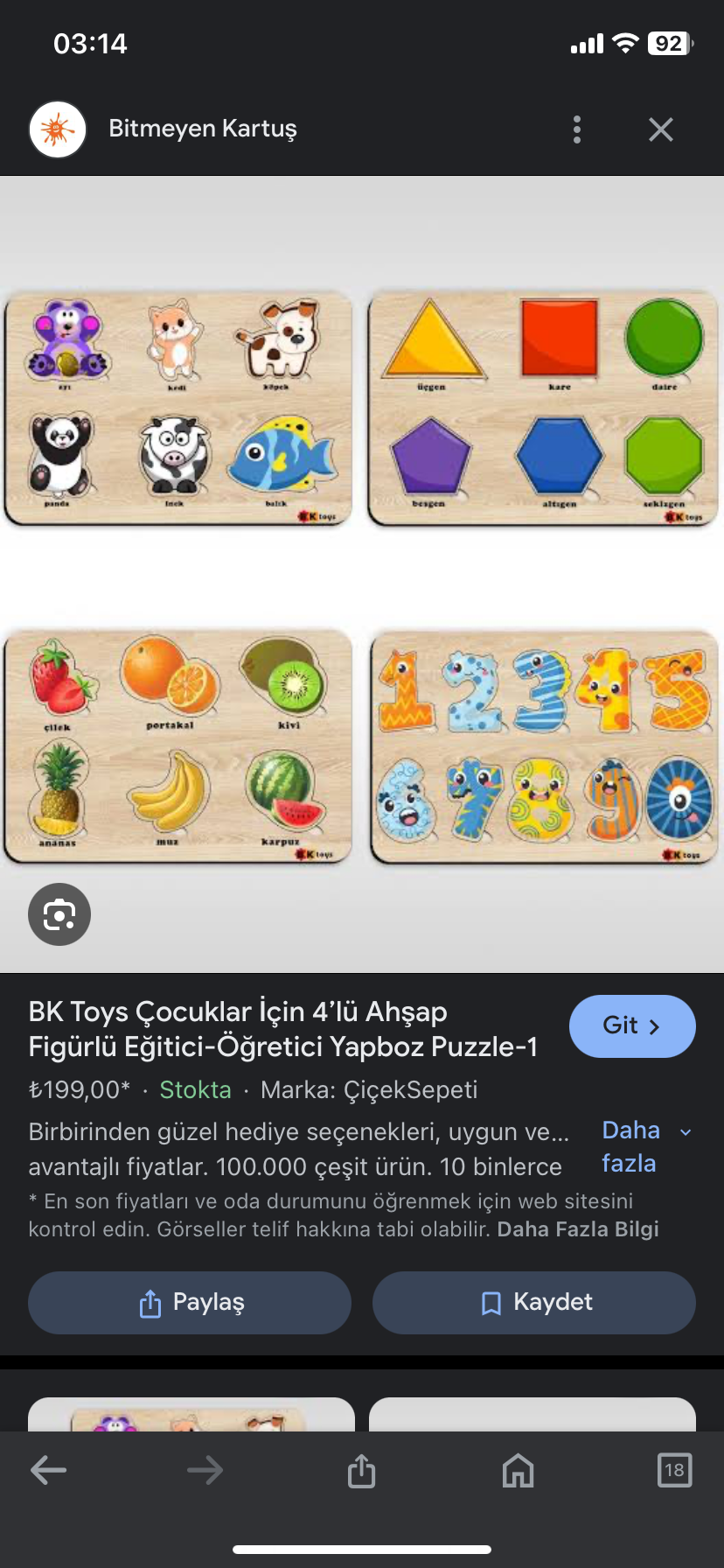Open the Bitmeyen Kartuş source site
The height and width of the screenshot is (1568, 724).
(202, 129)
